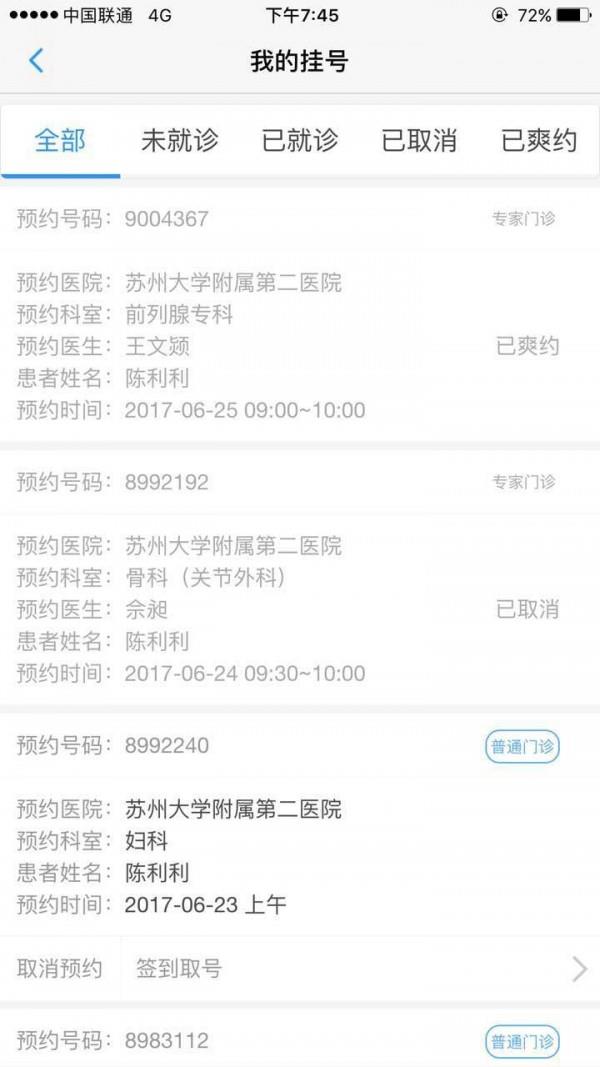This screenshot has width=600, height=1067.
Task: Open the 妇科 appointment 8992240
Action: coord(300,825)
